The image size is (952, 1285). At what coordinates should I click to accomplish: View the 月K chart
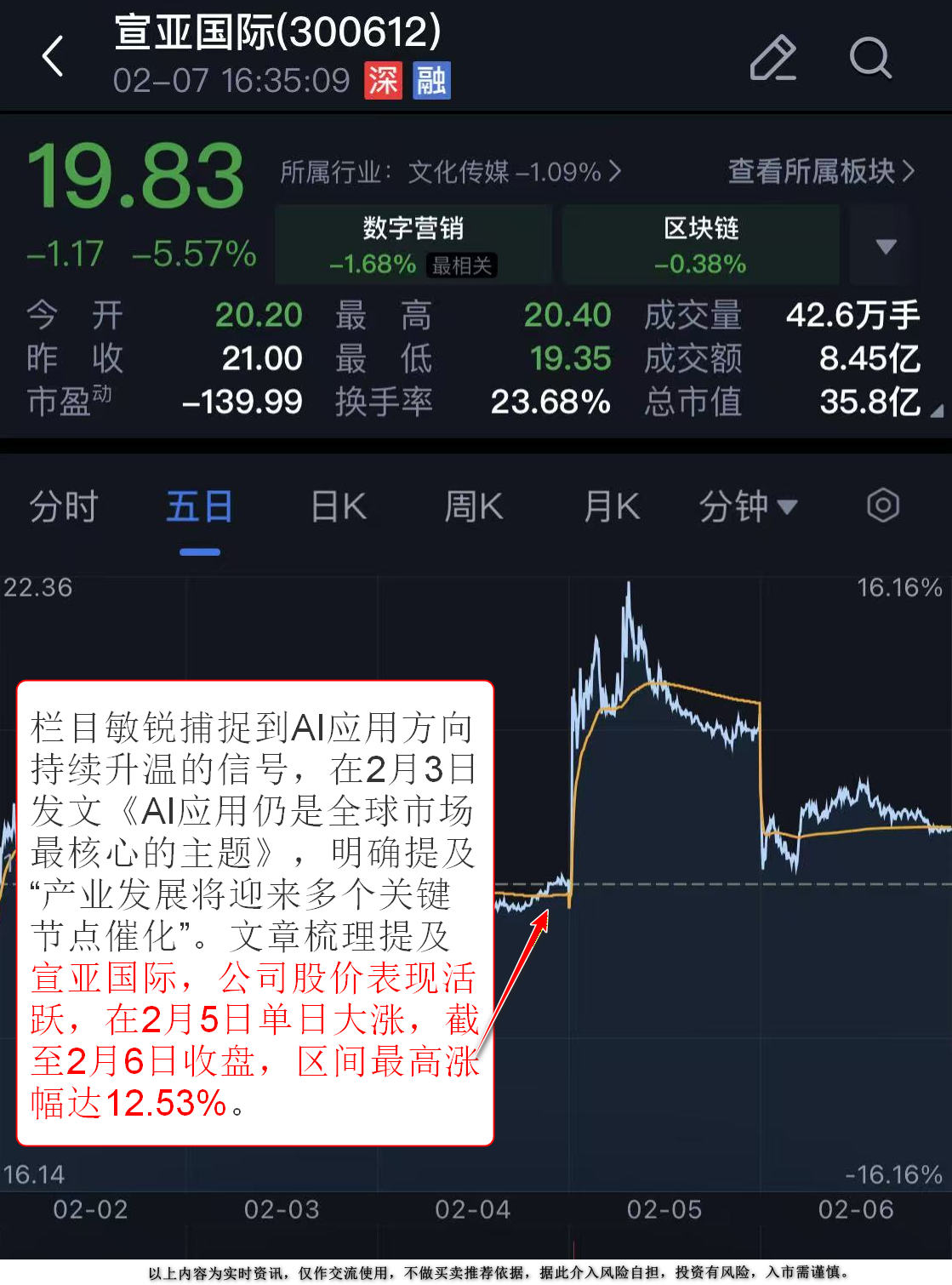click(612, 507)
